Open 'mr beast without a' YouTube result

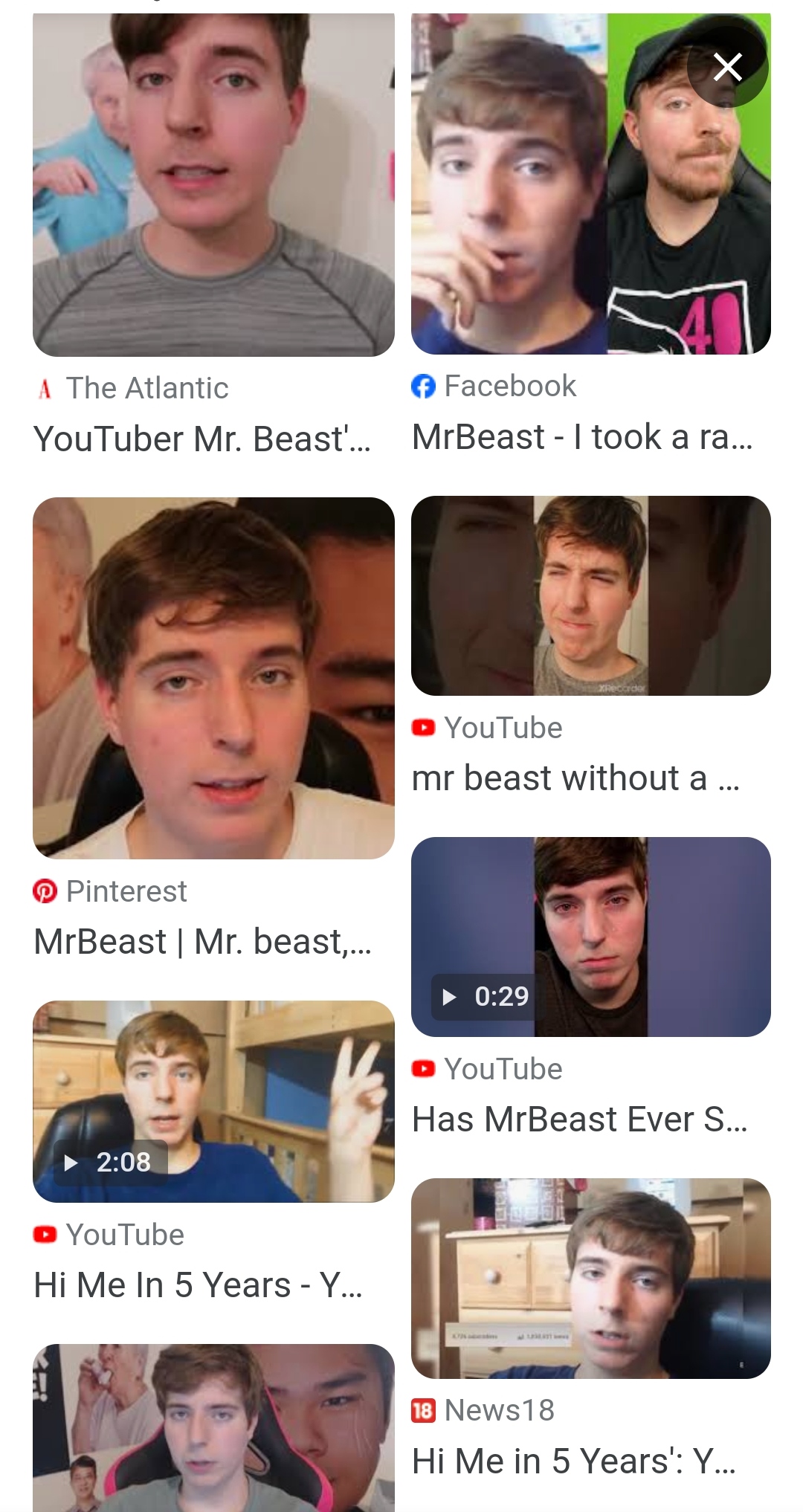[x=590, y=596]
